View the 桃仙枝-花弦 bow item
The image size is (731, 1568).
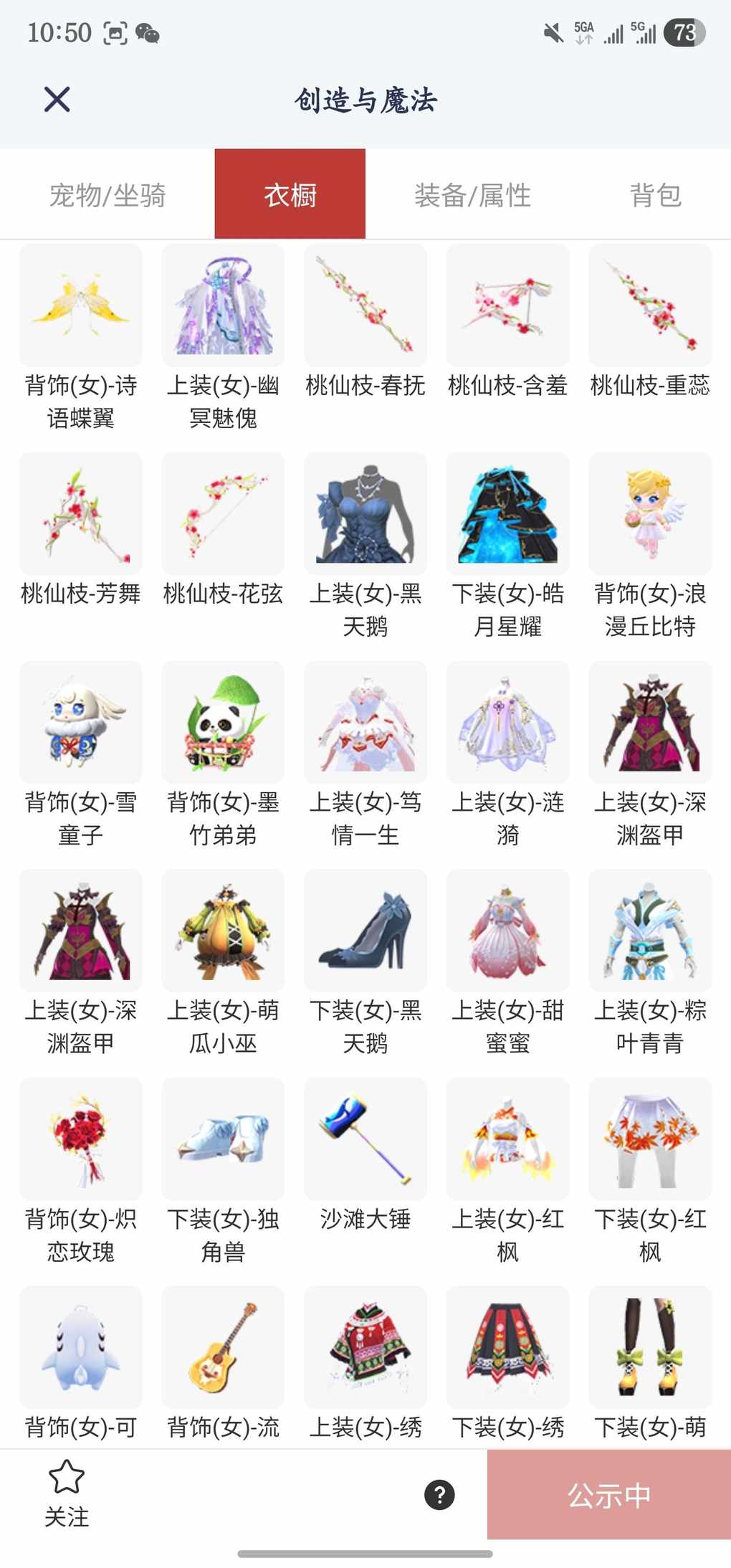(x=223, y=514)
